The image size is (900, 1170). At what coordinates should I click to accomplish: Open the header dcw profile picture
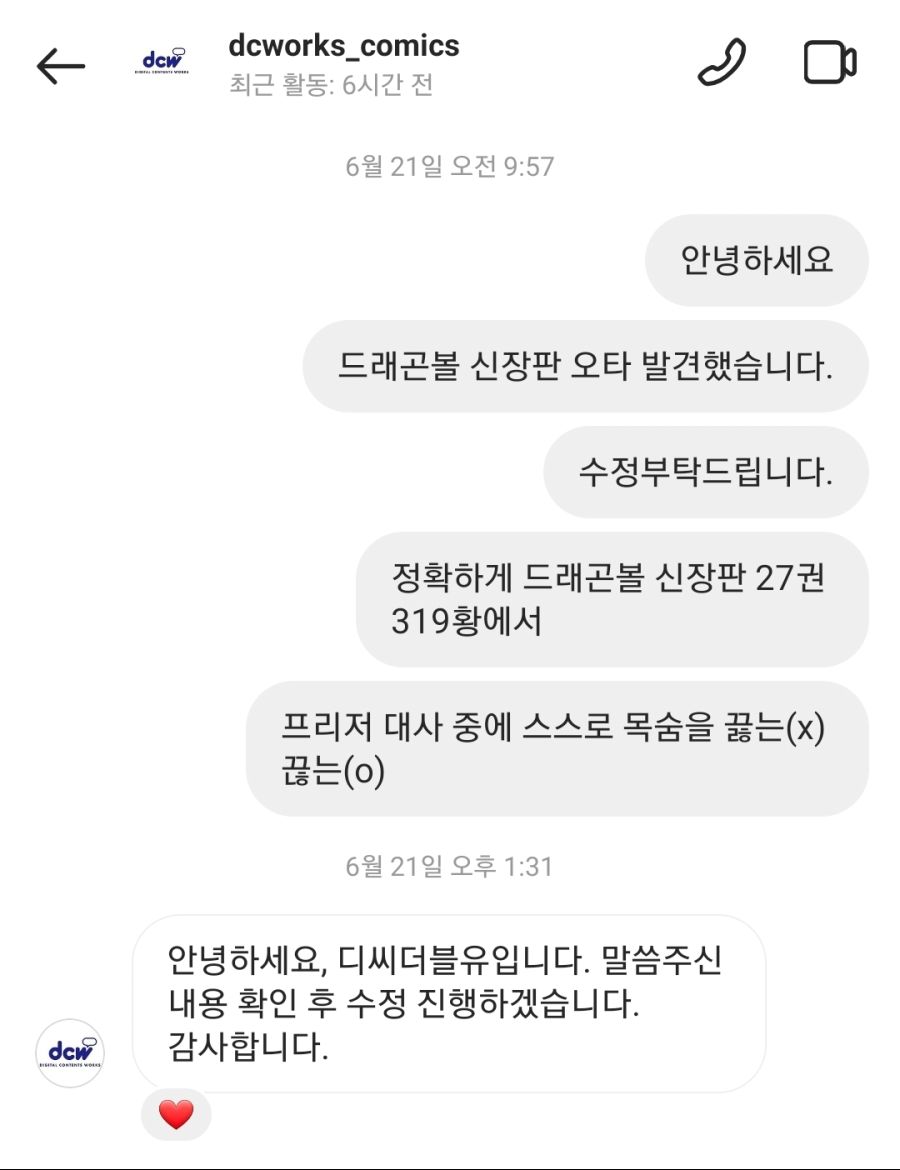pos(162,62)
